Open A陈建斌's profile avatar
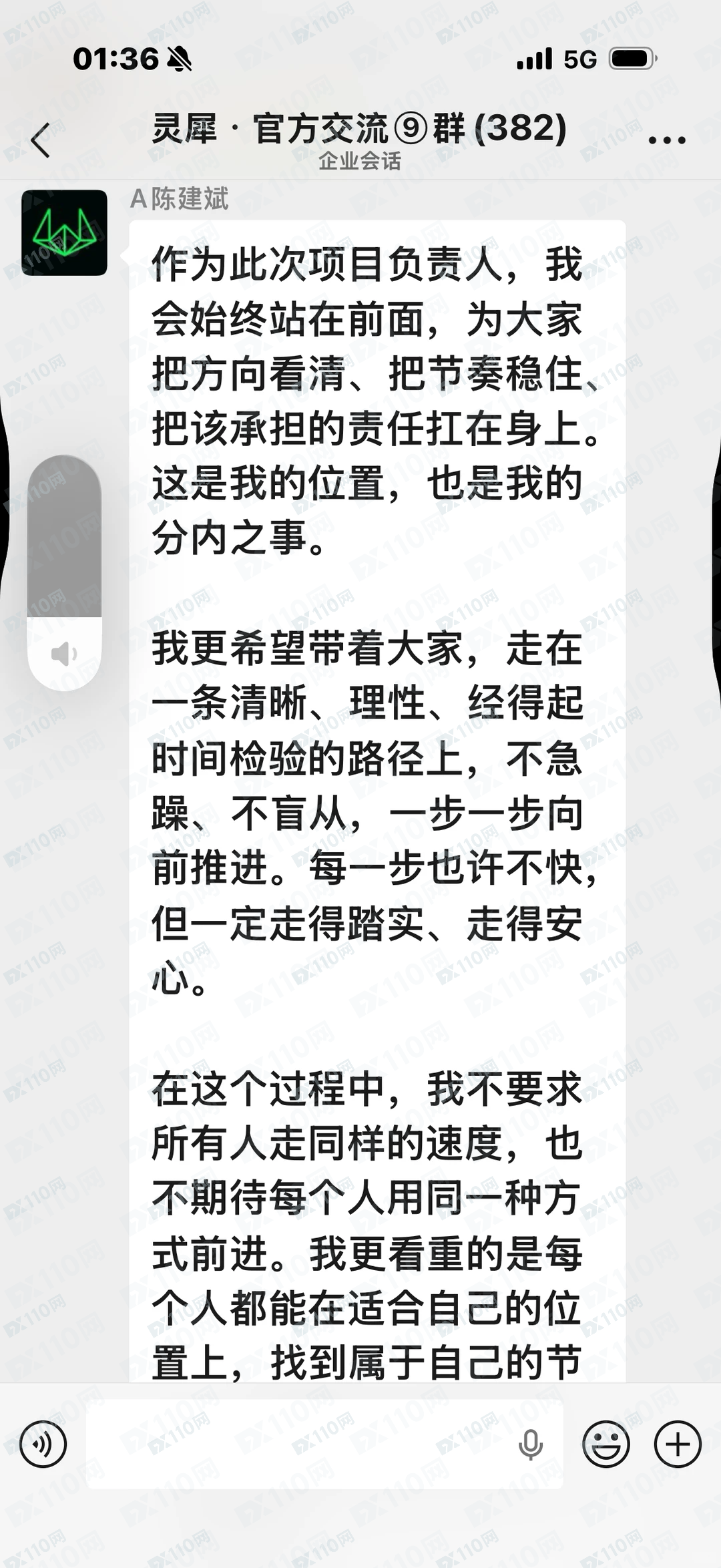 pyautogui.click(x=64, y=232)
